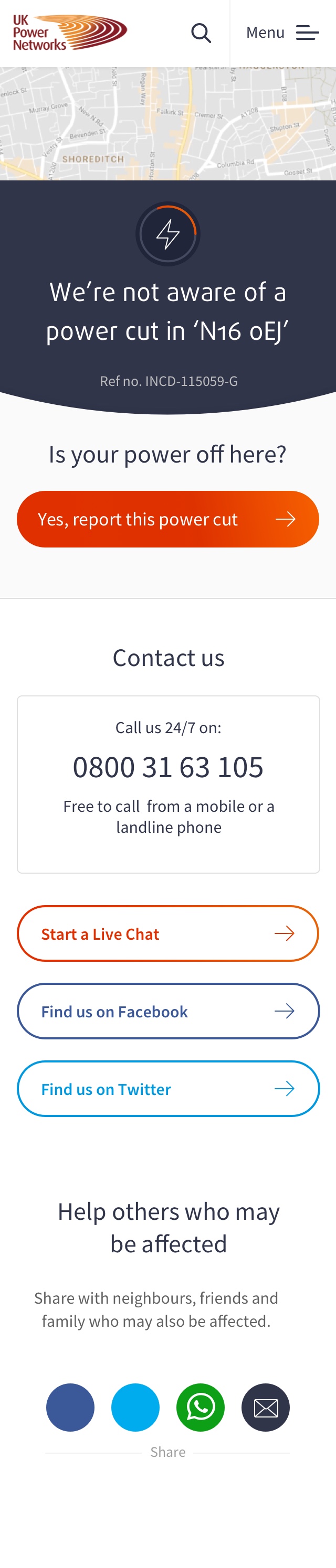336x1568 pixels.
Task: Share via the light blue Twitter circle
Action: pyautogui.click(x=135, y=1408)
